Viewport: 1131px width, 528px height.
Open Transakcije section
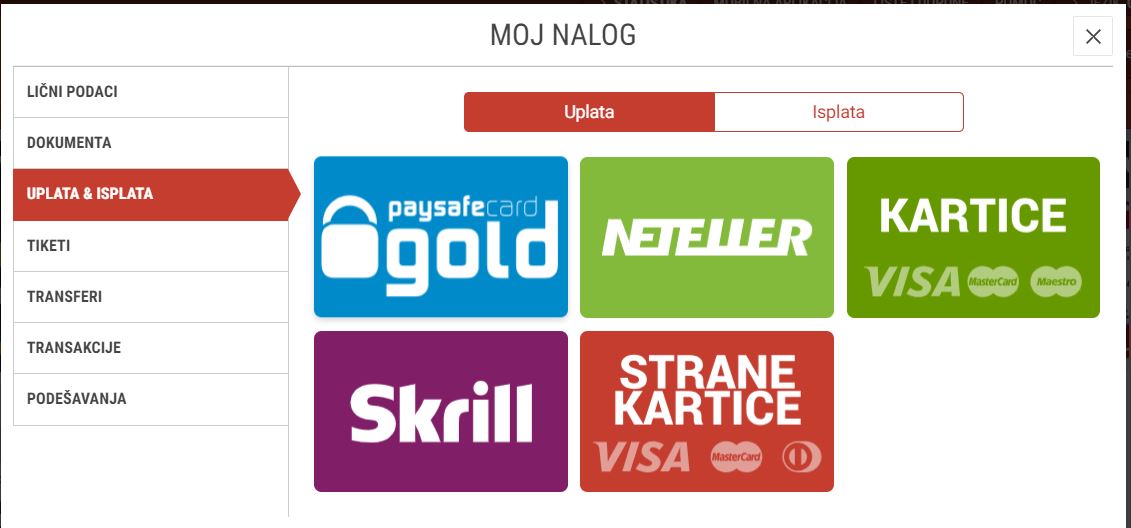coord(150,348)
